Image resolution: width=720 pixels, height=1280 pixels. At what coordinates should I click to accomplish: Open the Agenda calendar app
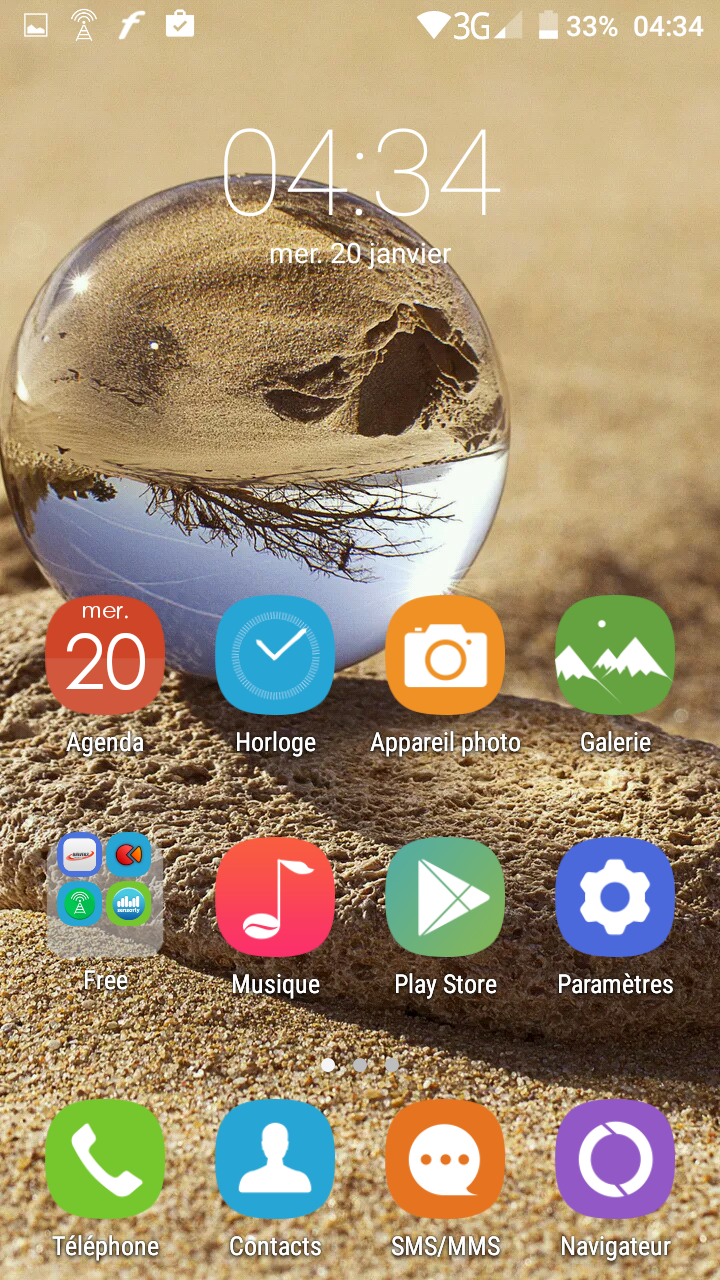105,656
